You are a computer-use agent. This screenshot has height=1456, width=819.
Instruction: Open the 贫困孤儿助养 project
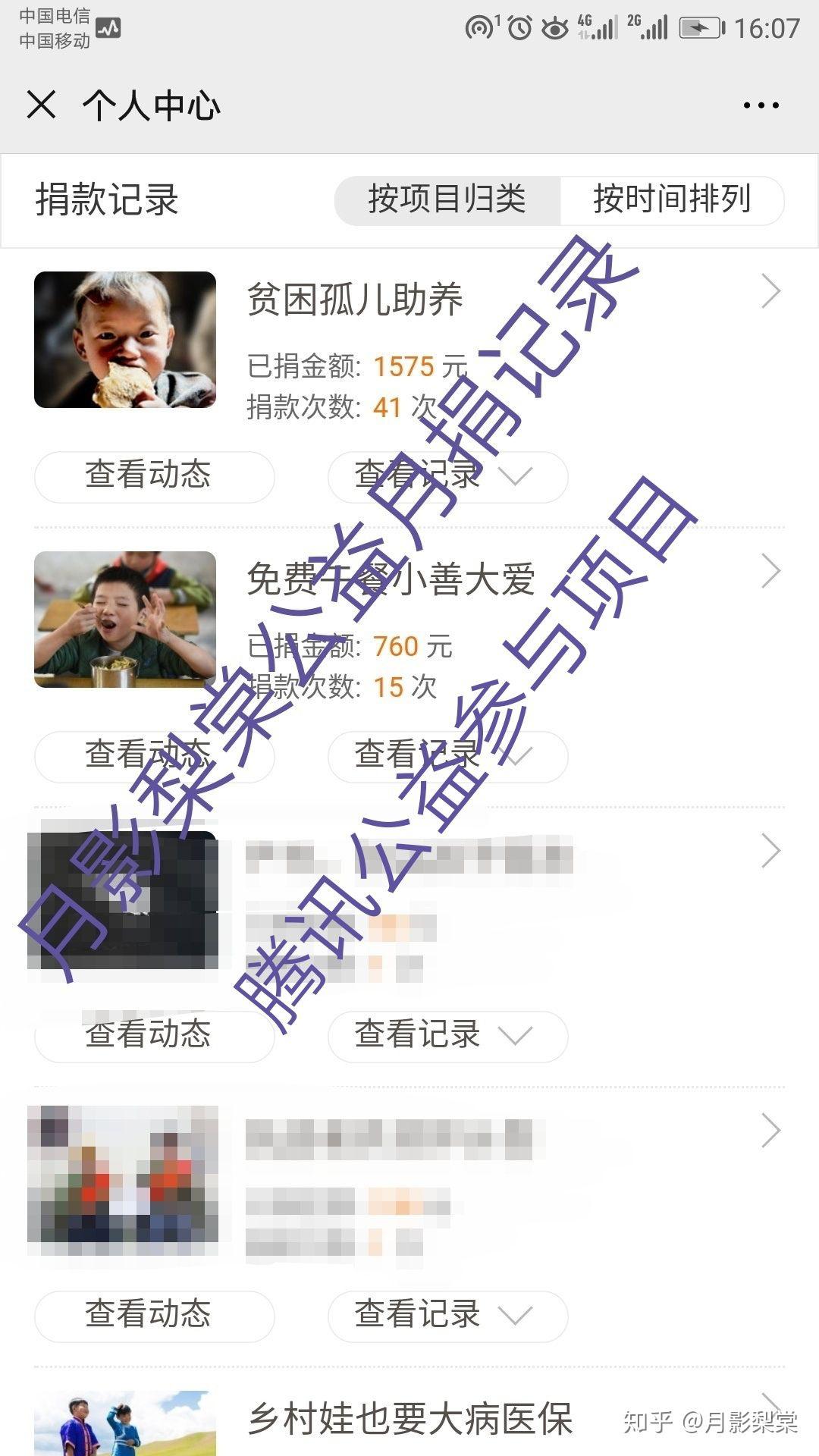[409, 340]
